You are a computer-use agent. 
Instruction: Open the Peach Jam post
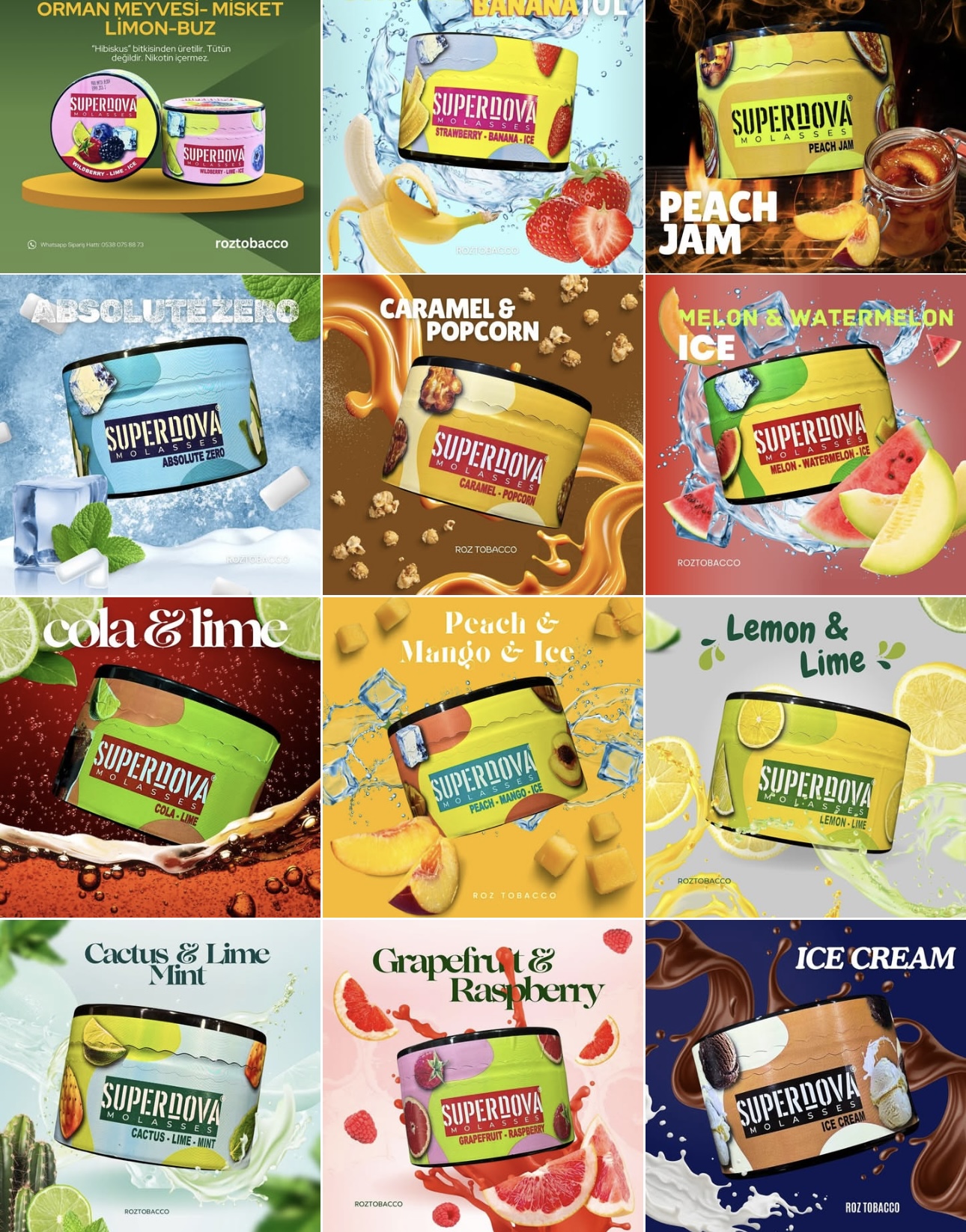806,136
